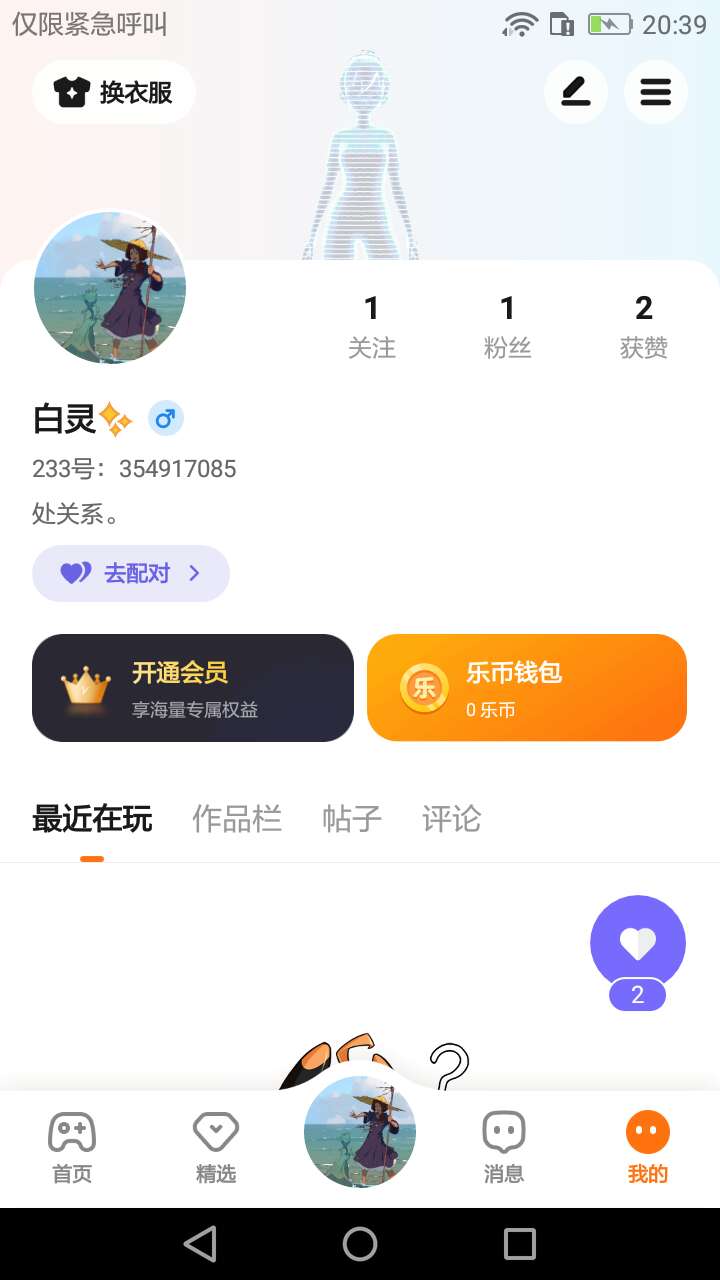Switch to the 评论 tab
This screenshot has width=720, height=1280.
(451, 819)
